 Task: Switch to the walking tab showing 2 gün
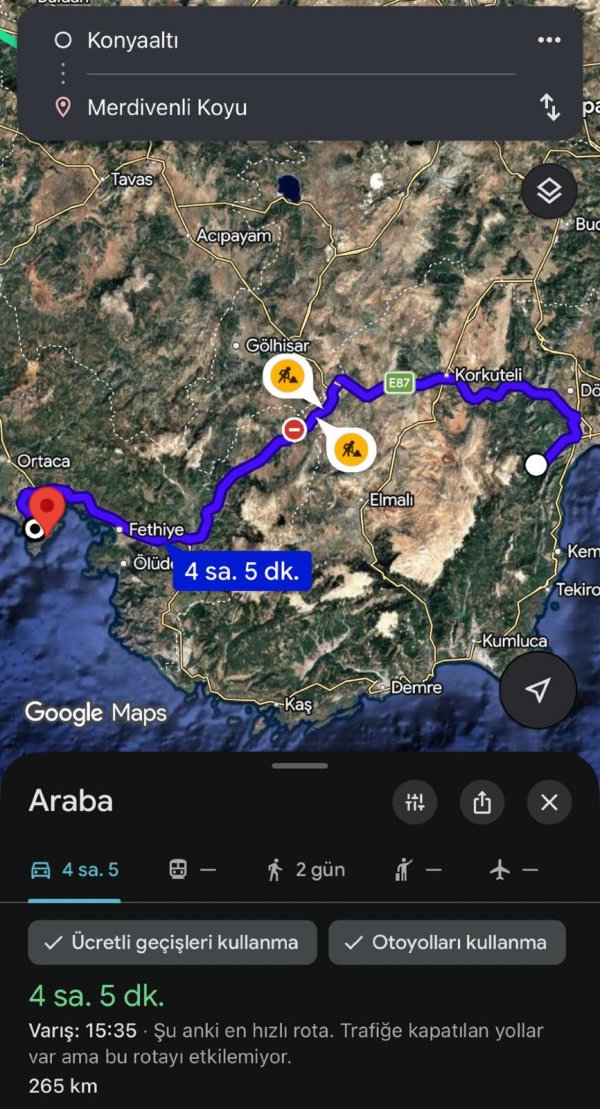(305, 870)
